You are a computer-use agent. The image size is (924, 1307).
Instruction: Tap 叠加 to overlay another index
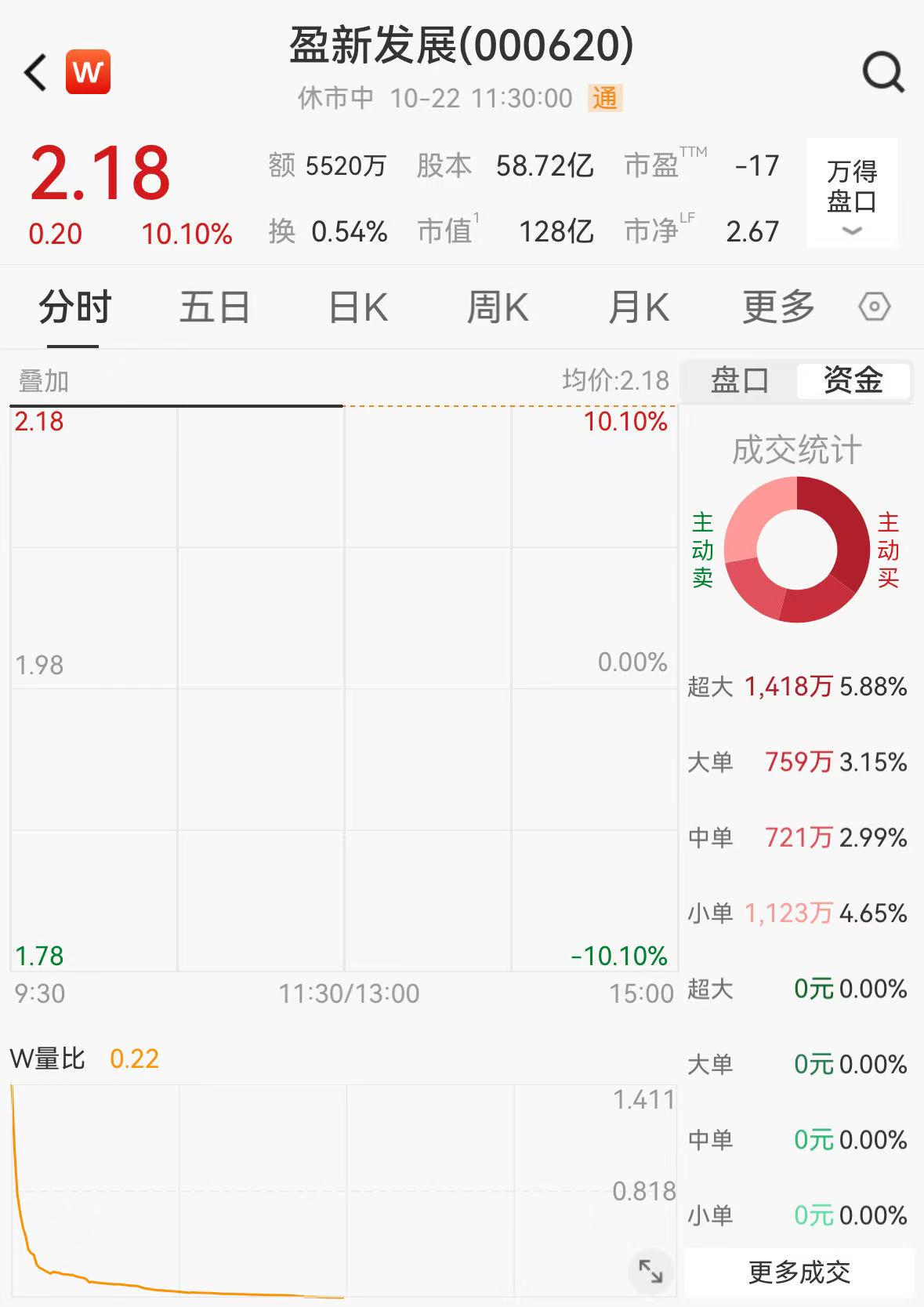(x=44, y=382)
